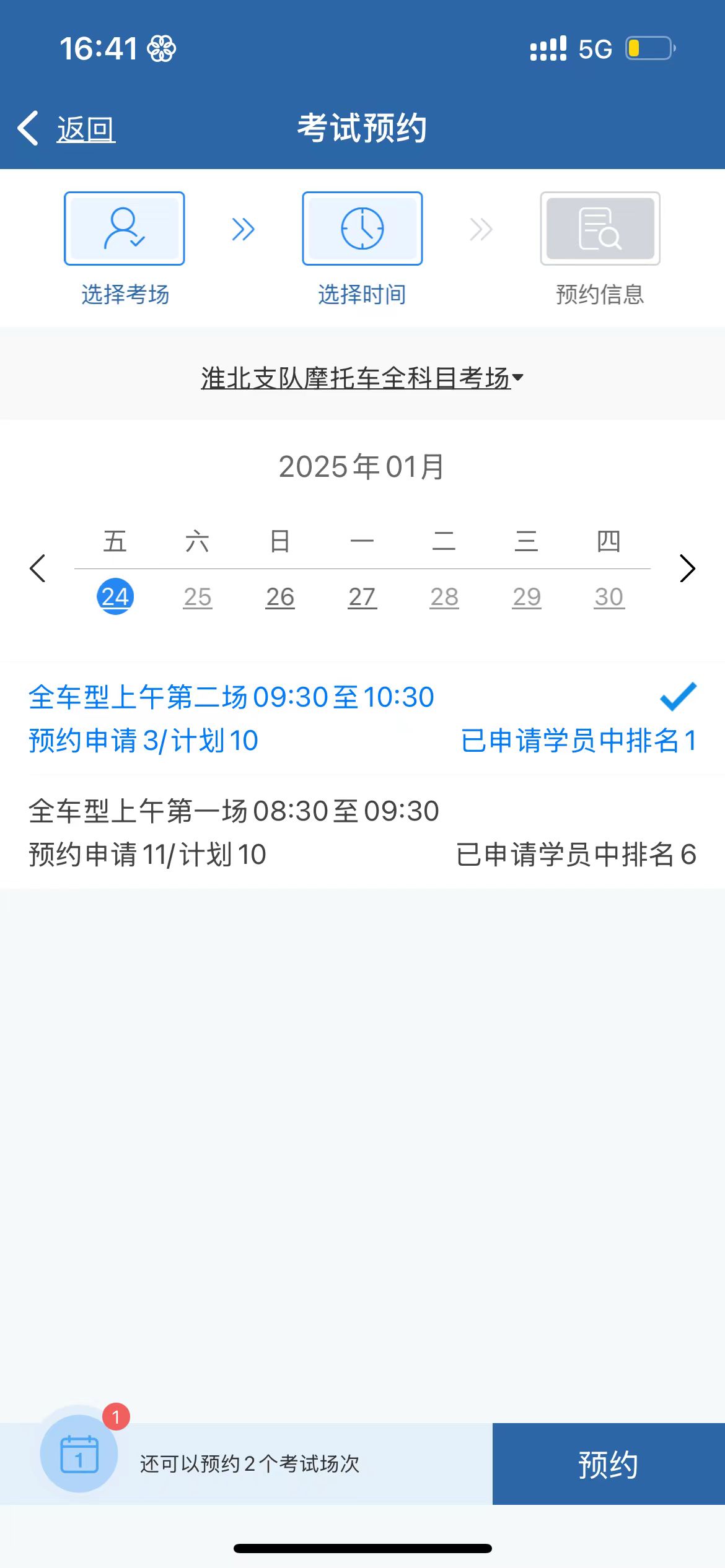Select date 30 in the calendar
The image size is (725, 1568).
click(609, 597)
